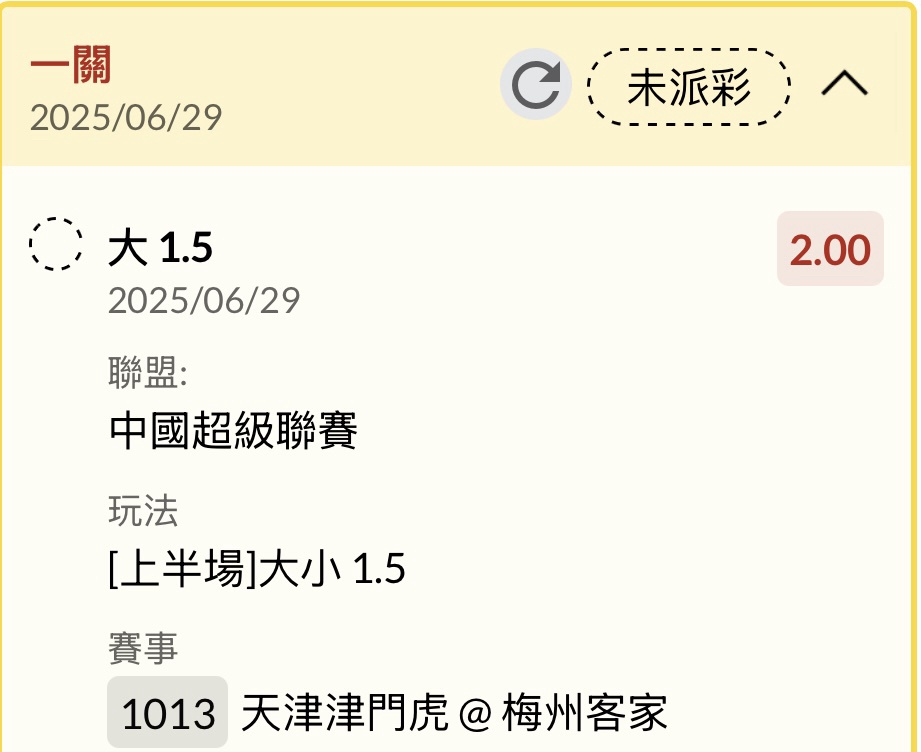This screenshot has width=921, height=752.
Task: Refresh the bet slip status
Action: coord(535,86)
